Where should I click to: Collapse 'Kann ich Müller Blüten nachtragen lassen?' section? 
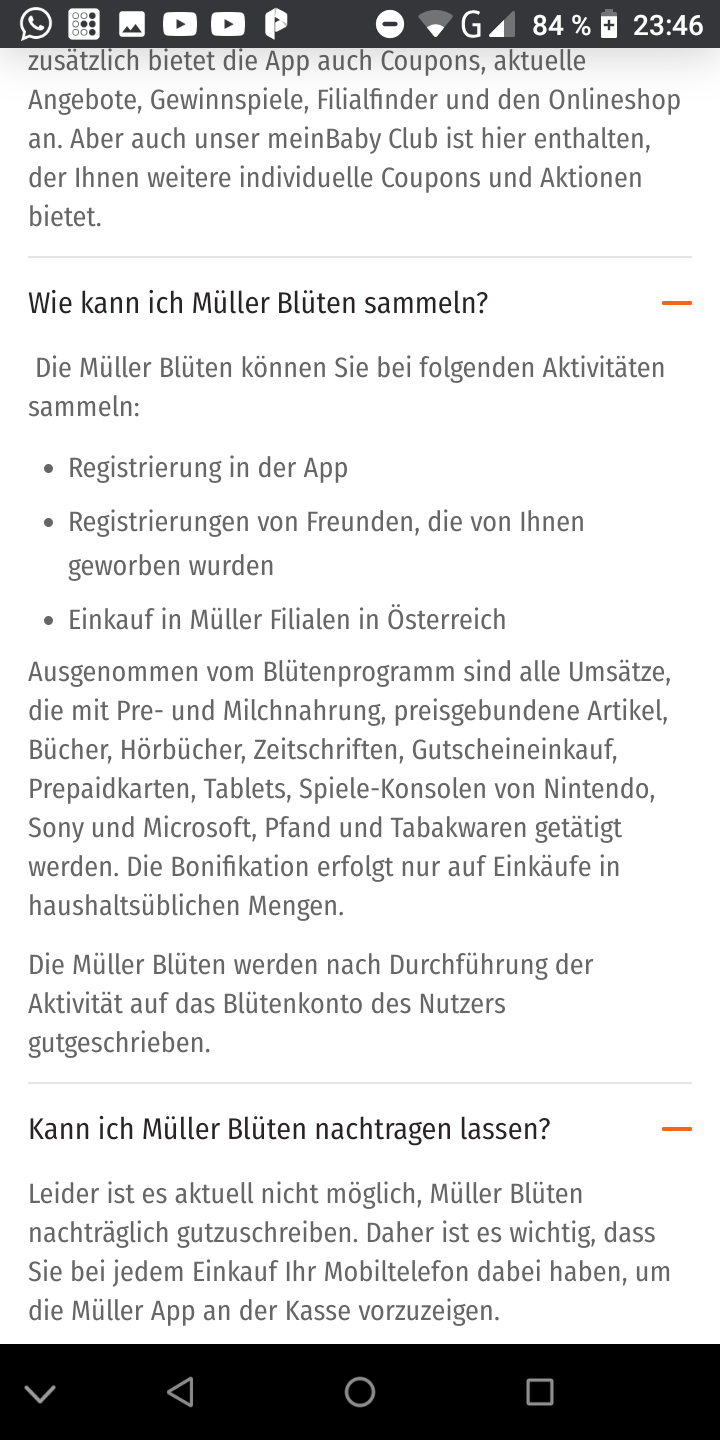pos(676,1129)
